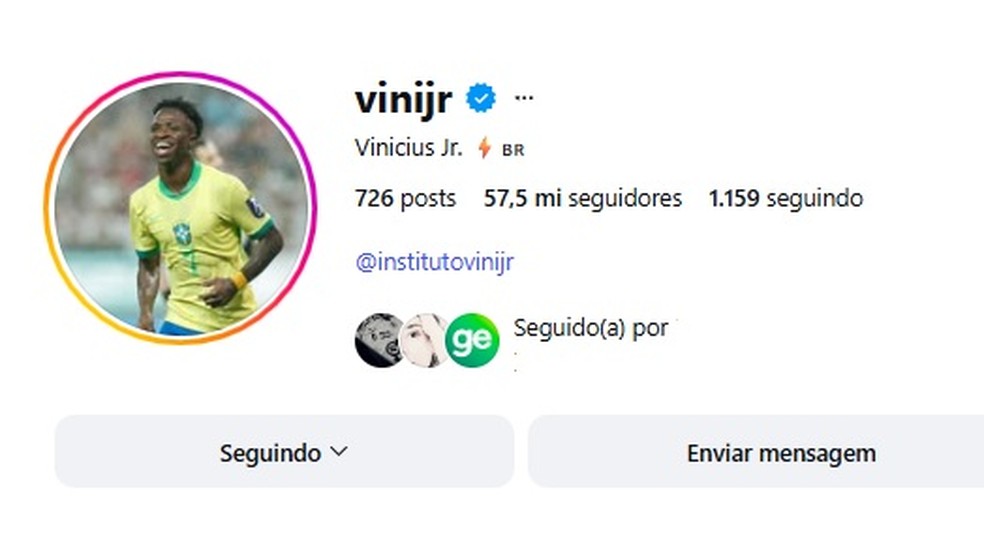Open the @institutovinijr profile link
This screenshot has height=546, width=984.
pos(434,263)
